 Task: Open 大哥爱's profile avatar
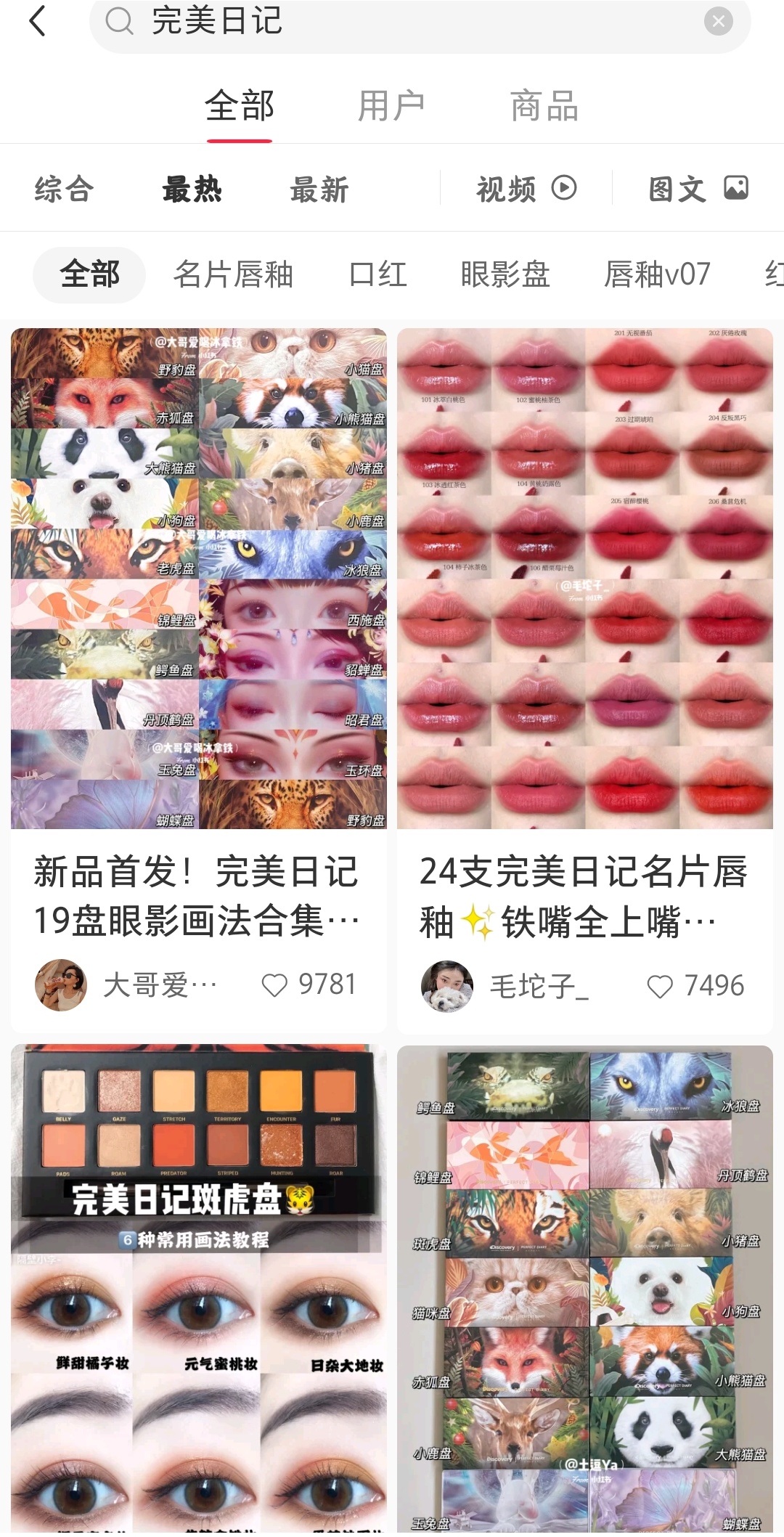(60, 986)
